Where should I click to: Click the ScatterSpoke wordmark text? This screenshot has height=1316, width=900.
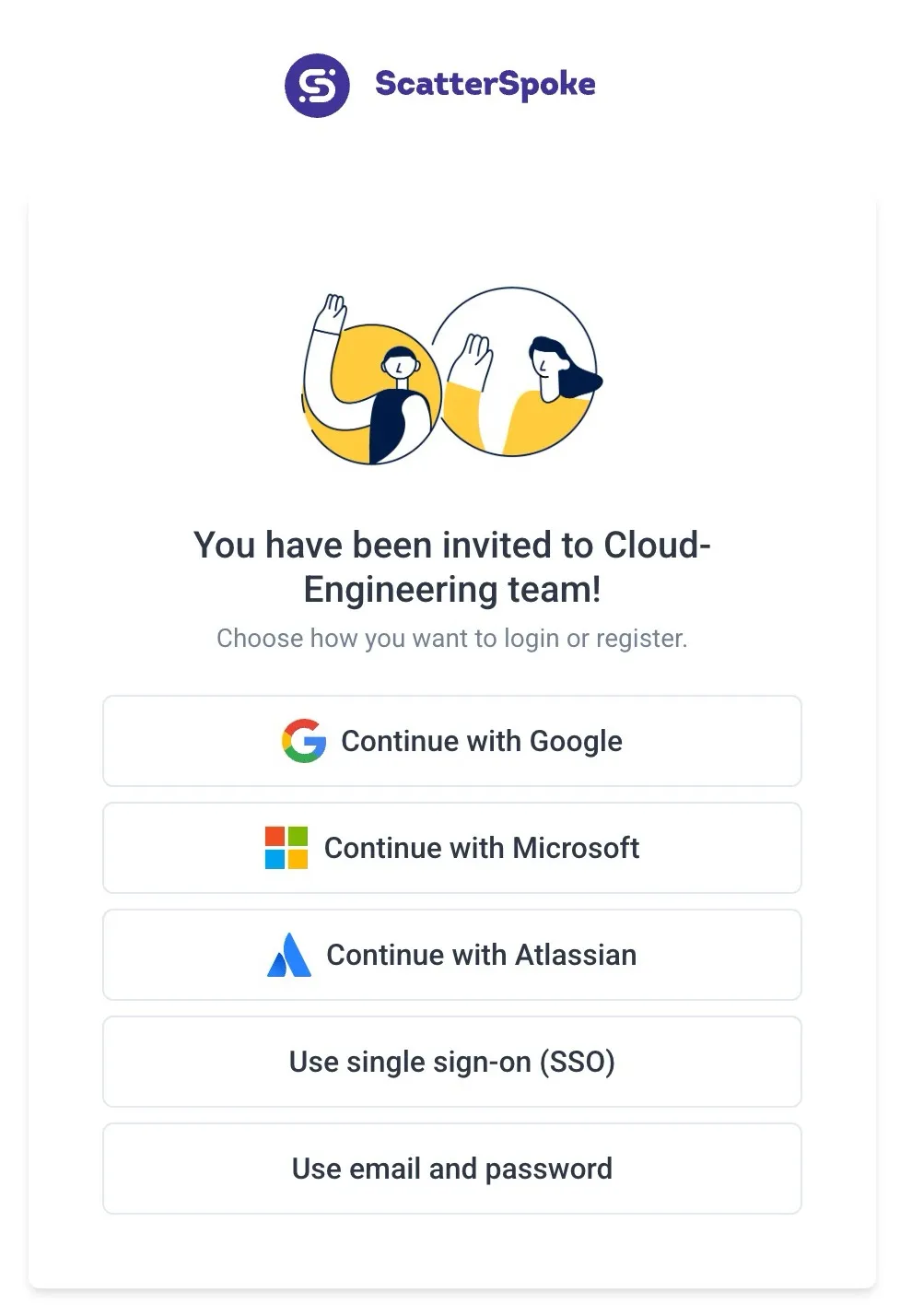click(485, 84)
